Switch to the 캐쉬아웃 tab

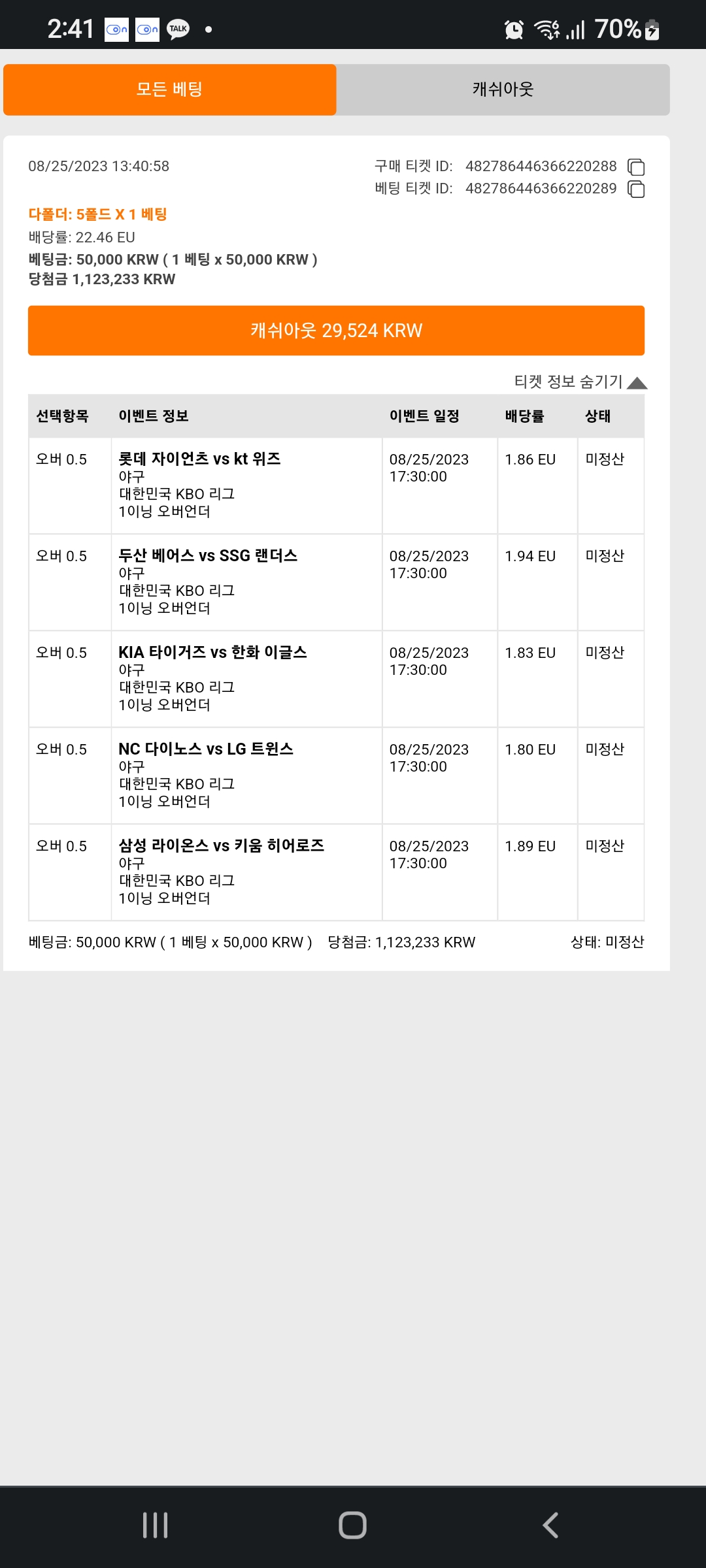(x=503, y=90)
